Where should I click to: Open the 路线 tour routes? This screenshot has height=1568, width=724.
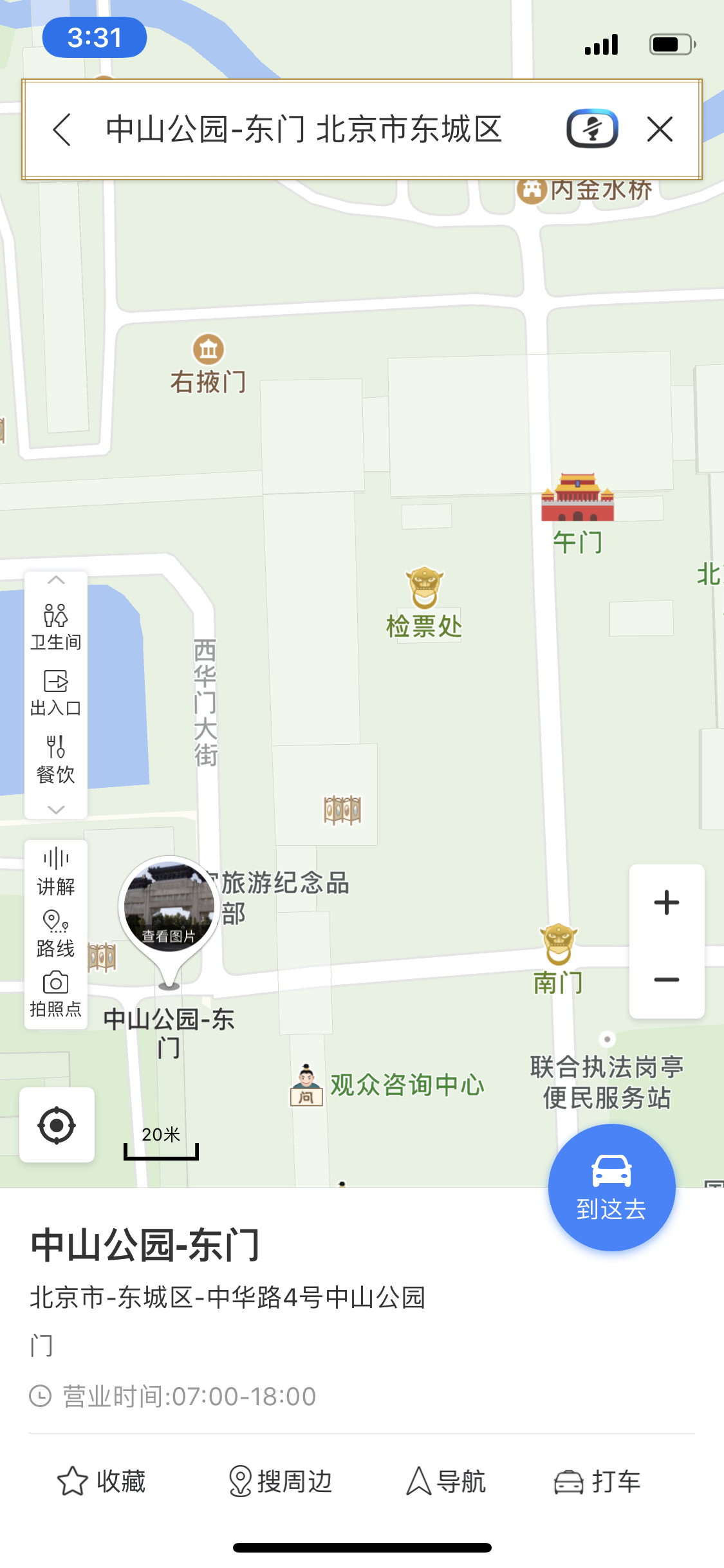pyautogui.click(x=56, y=933)
